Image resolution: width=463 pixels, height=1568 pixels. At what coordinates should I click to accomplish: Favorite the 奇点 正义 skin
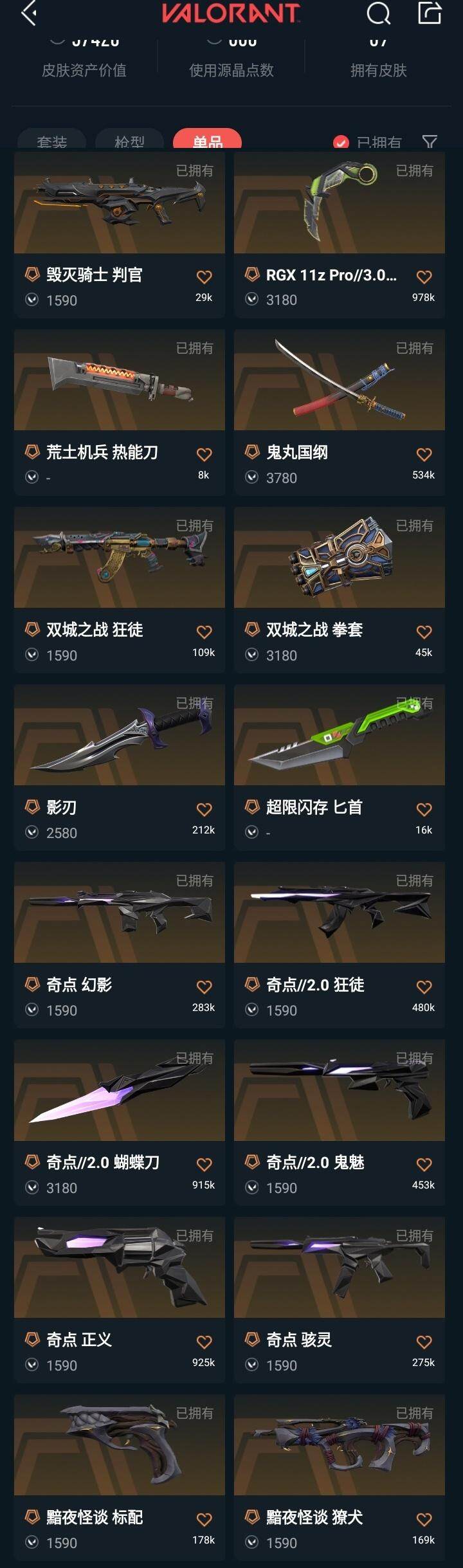click(204, 1342)
